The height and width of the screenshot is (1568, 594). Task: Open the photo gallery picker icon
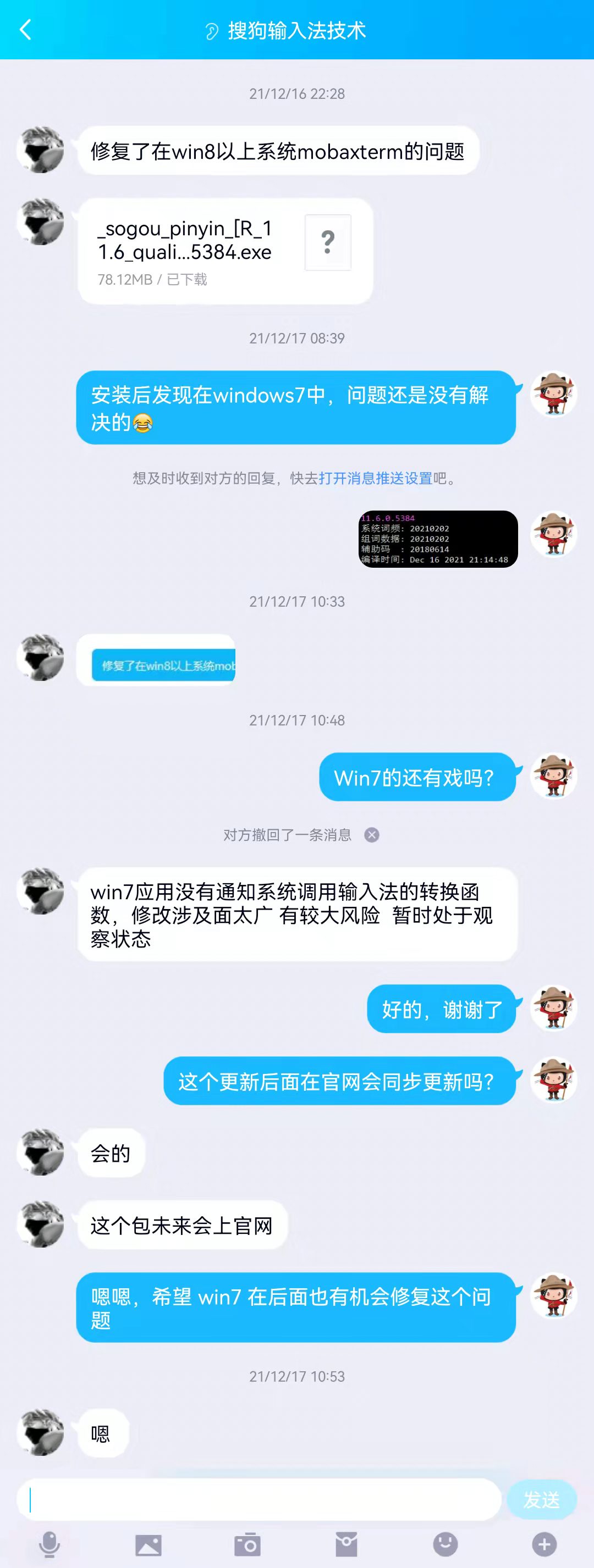click(148, 1544)
